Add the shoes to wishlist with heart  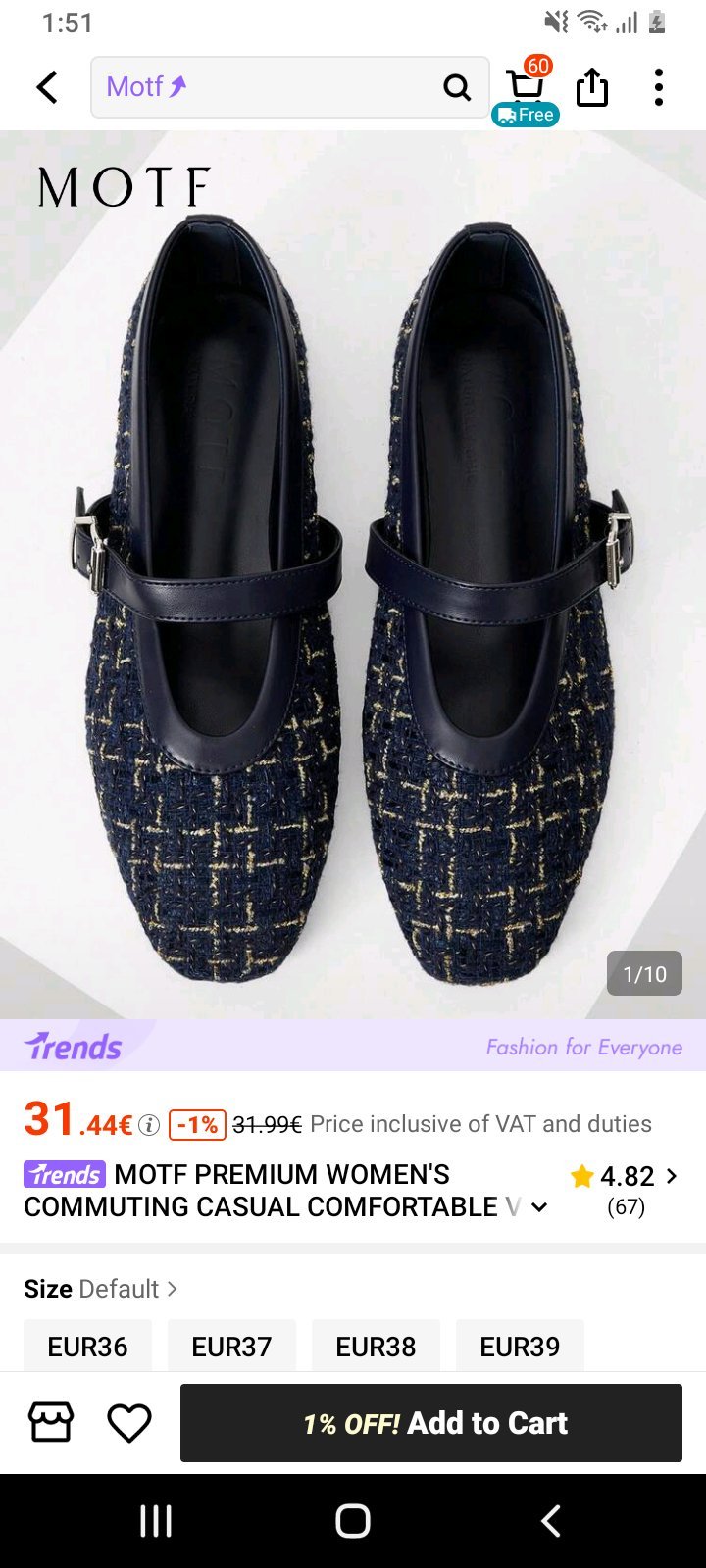coord(129,1423)
